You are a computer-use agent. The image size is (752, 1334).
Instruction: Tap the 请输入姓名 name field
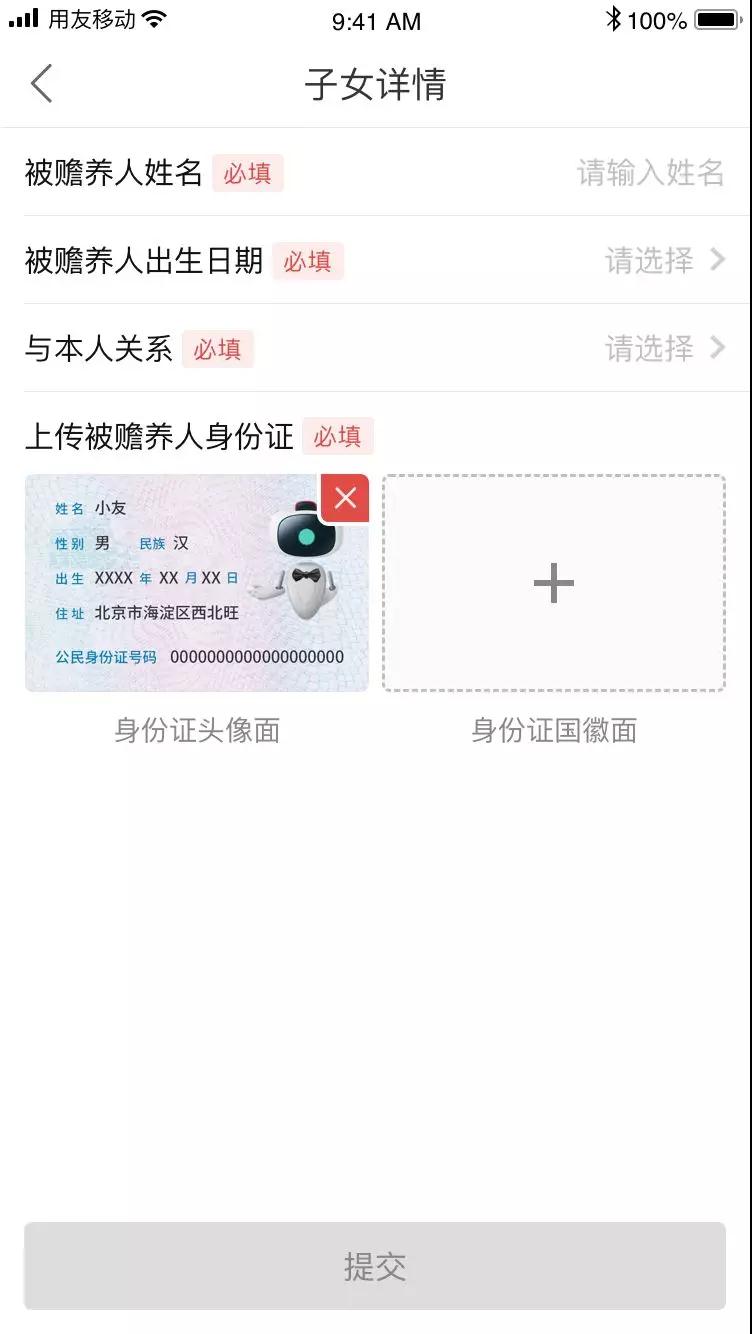[650, 173]
